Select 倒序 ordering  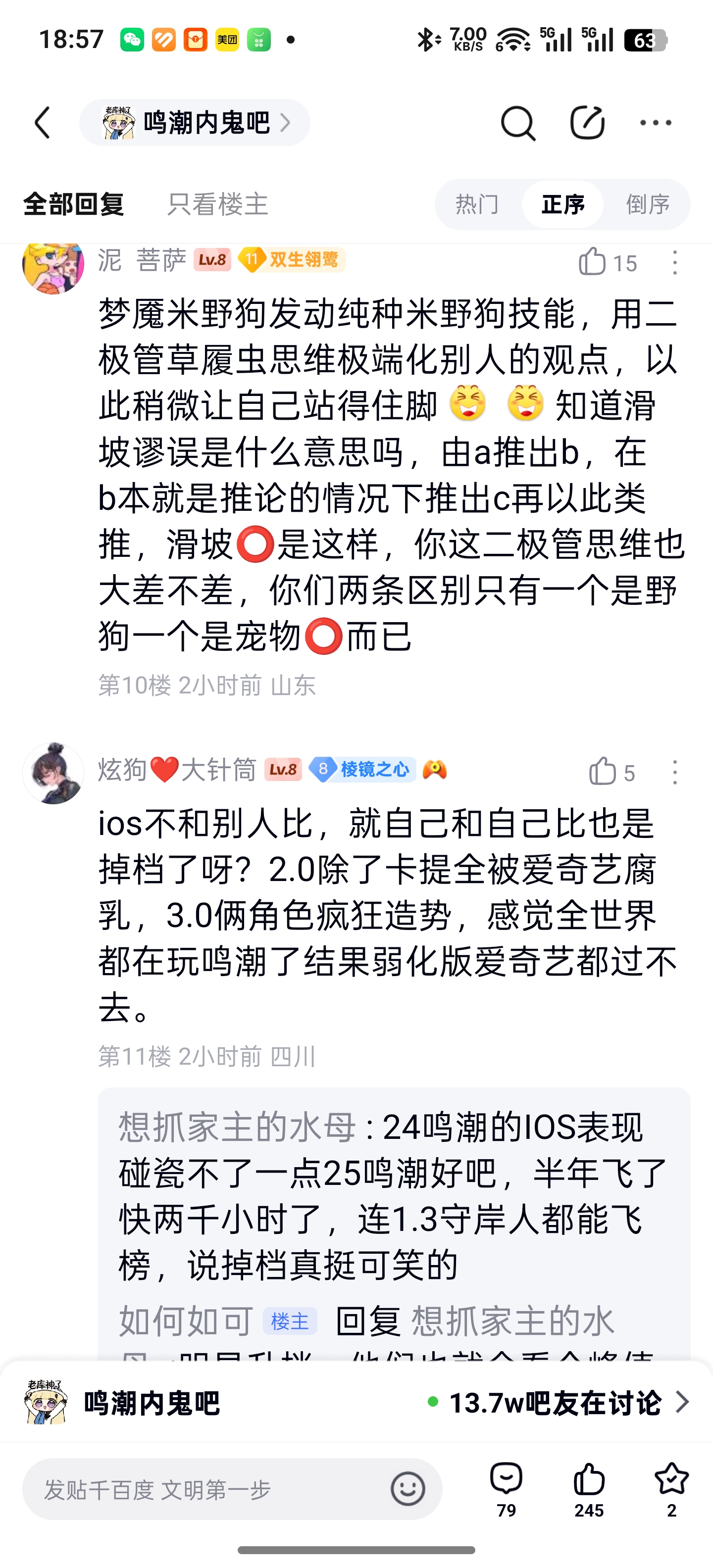click(x=648, y=204)
